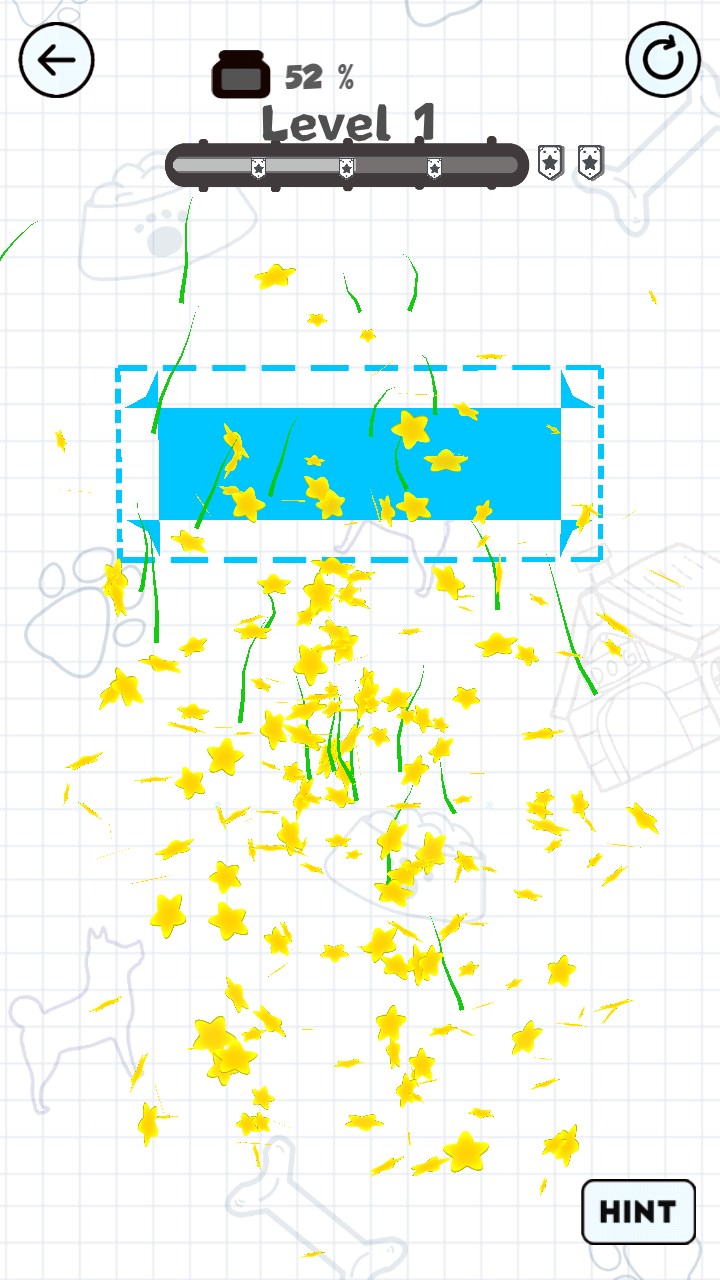The image size is (720, 1280).
Task: Restart the level with the reload icon
Action: (663, 60)
